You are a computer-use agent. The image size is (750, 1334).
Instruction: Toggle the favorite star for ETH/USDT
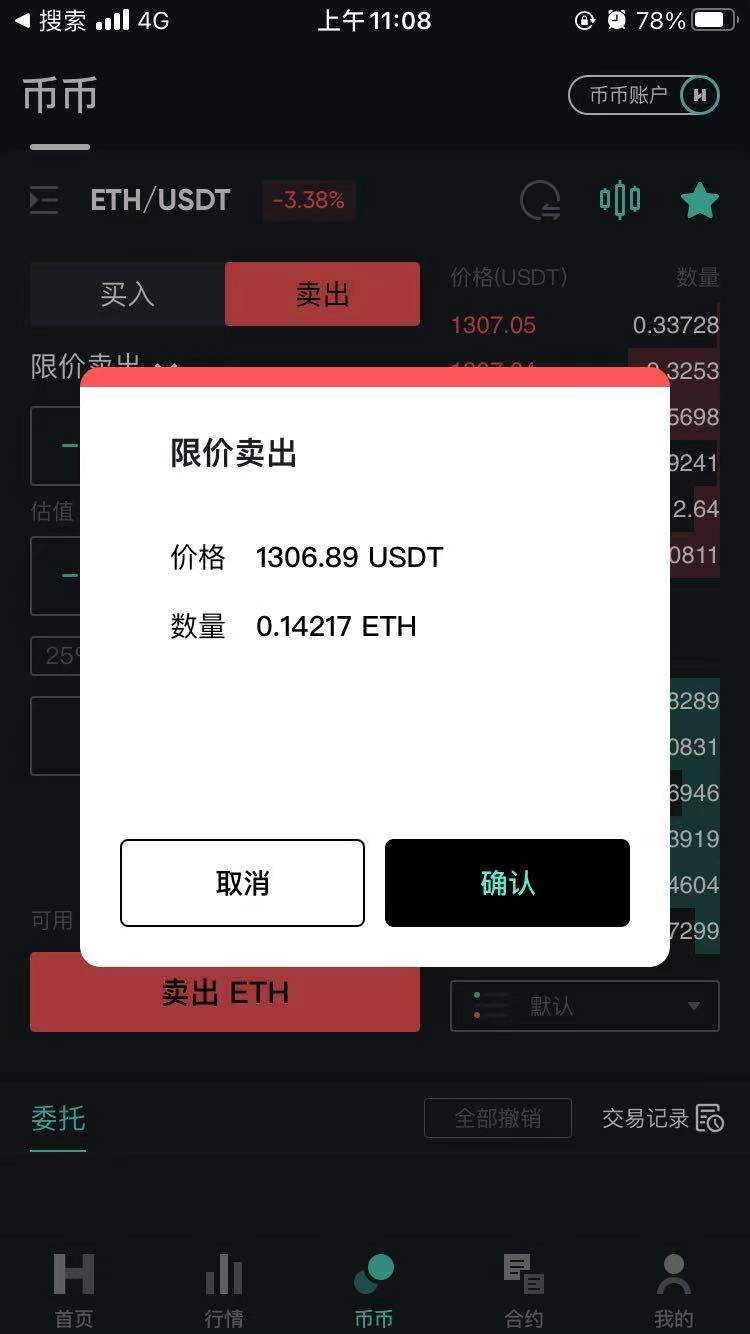pyautogui.click(x=700, y=200)
